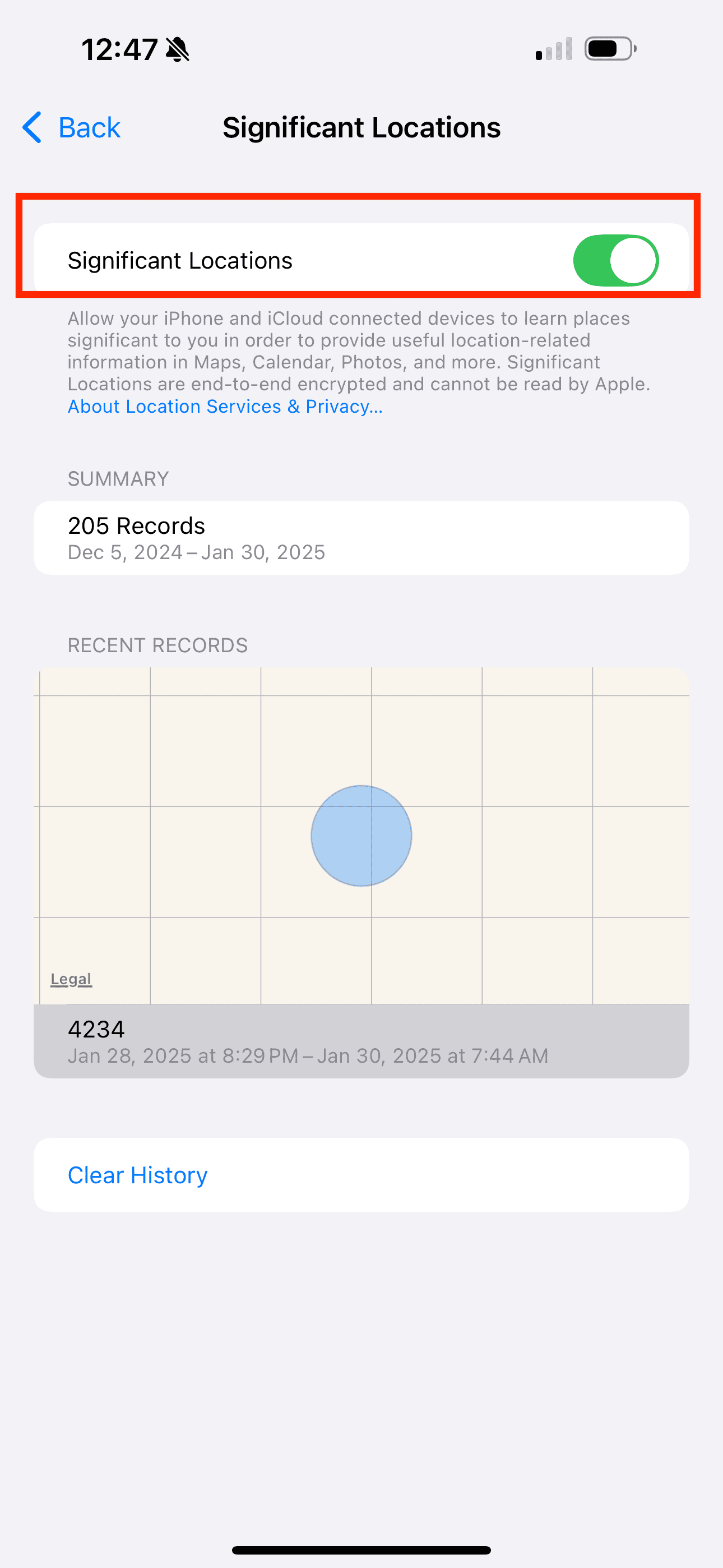Tap Clear History
Screen dimensions: 723x1568
pyautogui.click(x=137, y=1175)
